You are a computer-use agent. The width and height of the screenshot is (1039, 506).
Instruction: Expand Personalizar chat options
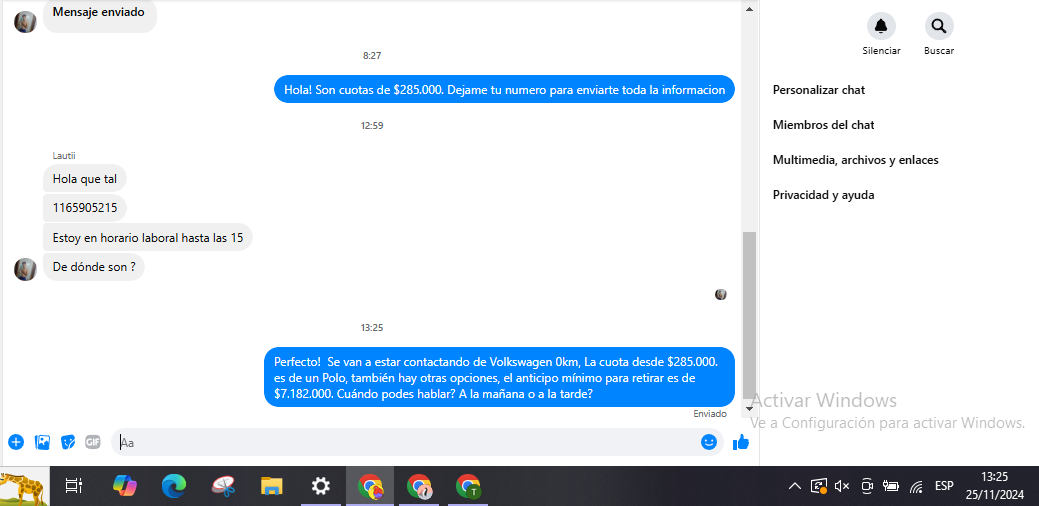point(819,90)
